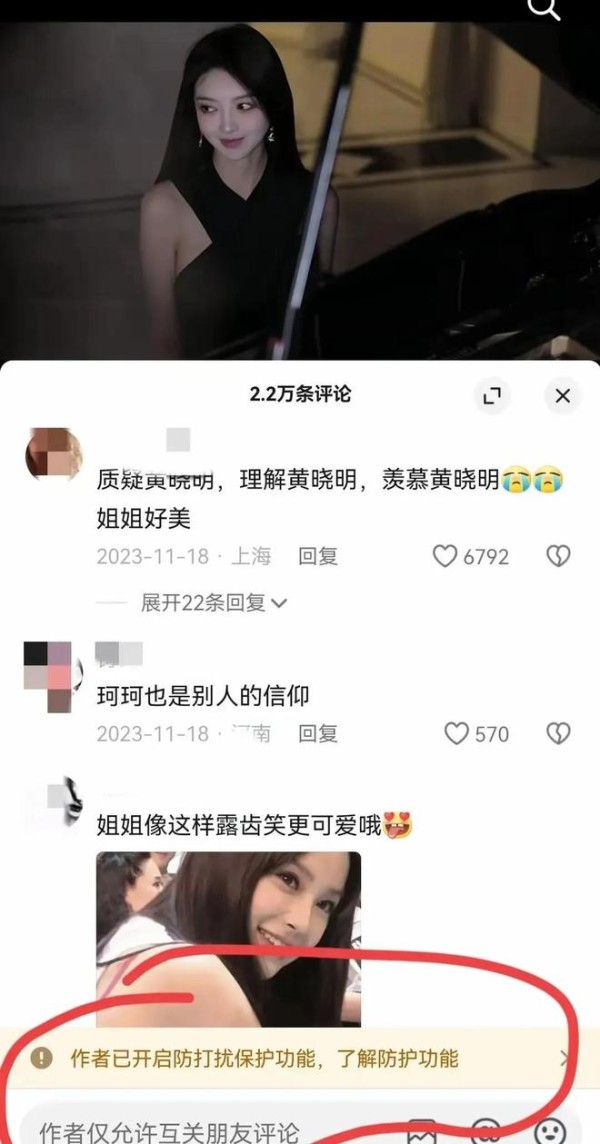Like the comment with 6792 likes
This screenshot has width=600, height=1144.
point(445,557)
